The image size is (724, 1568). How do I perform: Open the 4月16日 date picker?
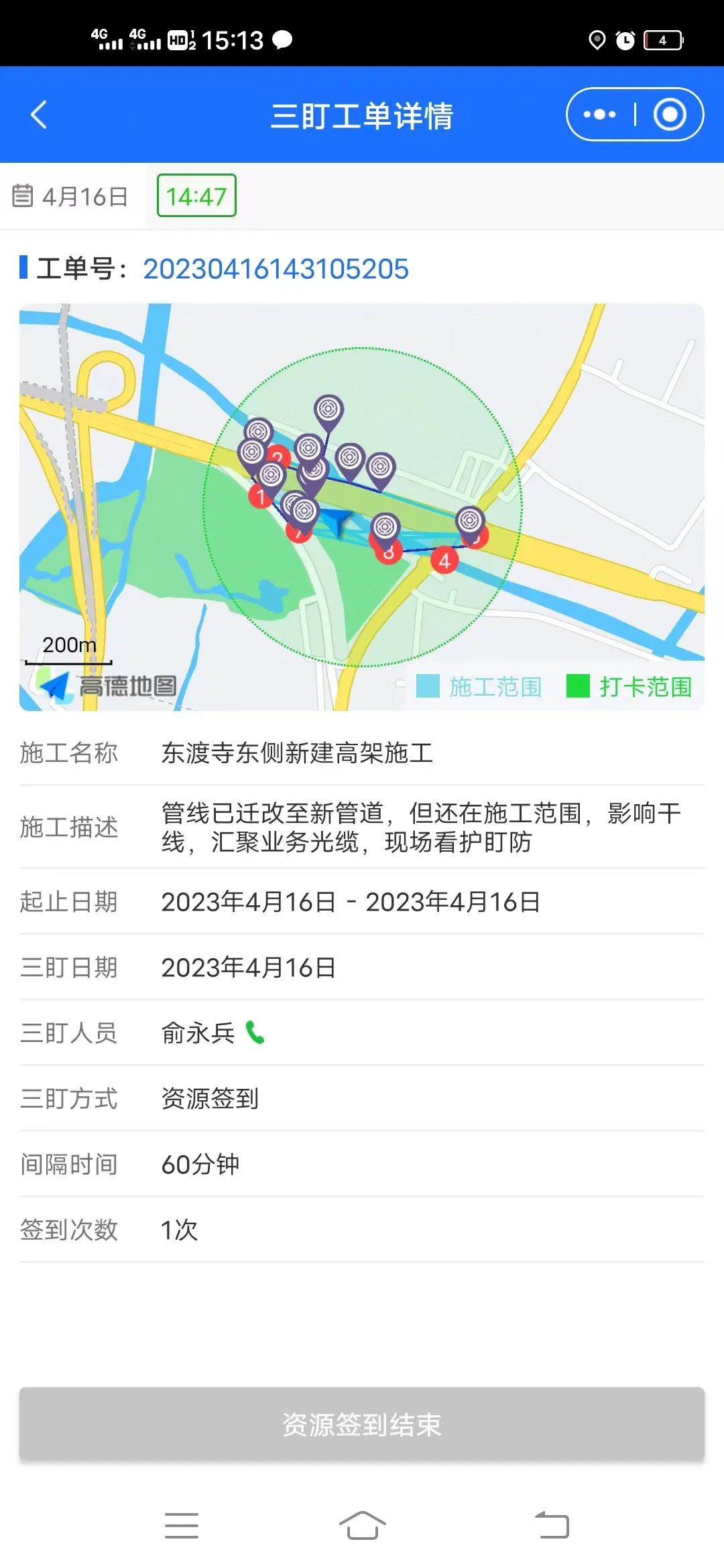click(x=71, y=196)
